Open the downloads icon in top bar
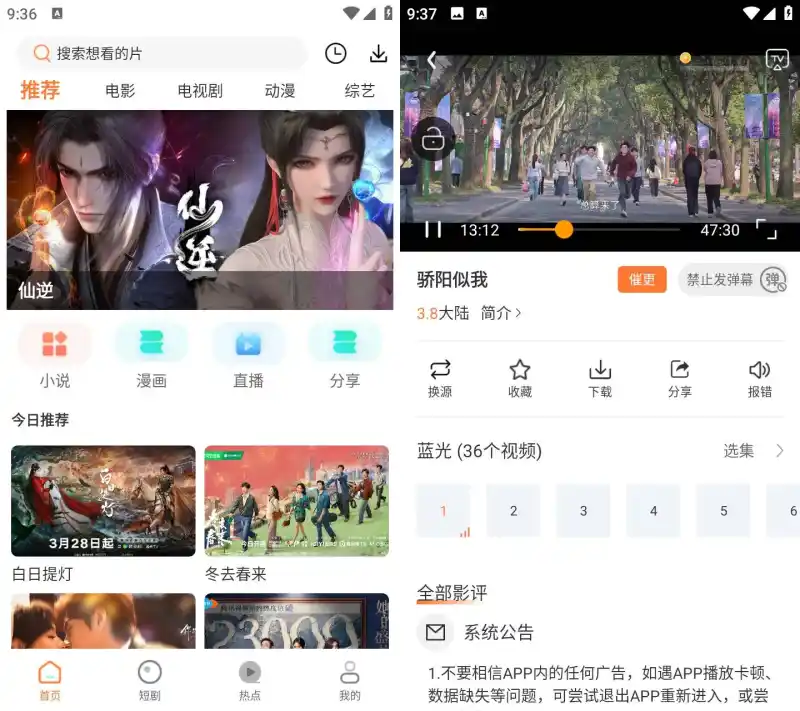 378,54
